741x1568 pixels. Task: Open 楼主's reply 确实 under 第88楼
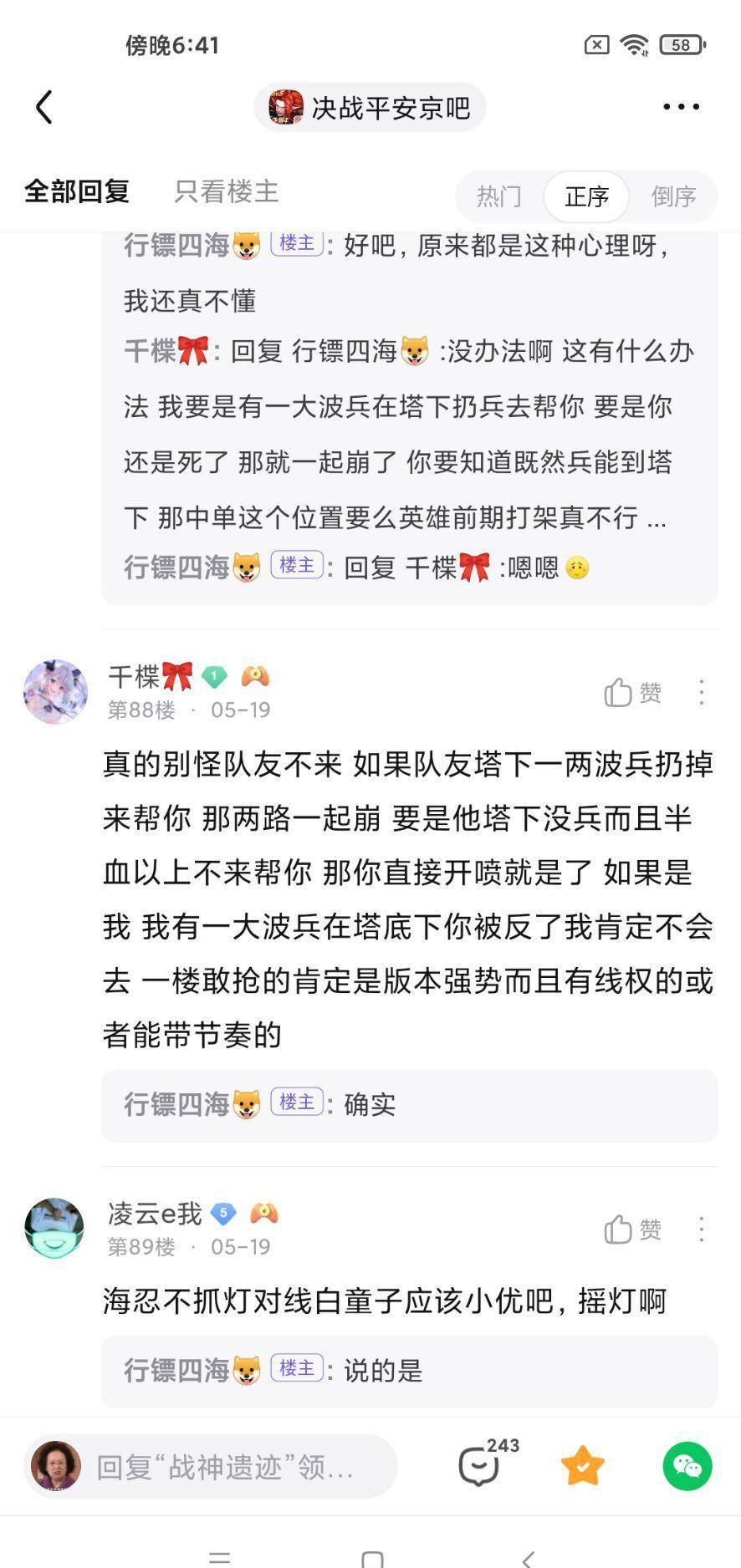tap(409, 1105)
